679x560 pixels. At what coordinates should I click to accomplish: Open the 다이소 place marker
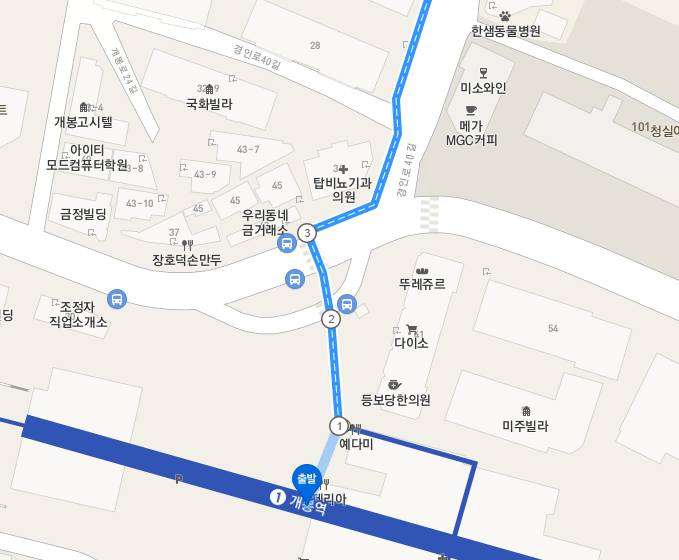point(412,329)
